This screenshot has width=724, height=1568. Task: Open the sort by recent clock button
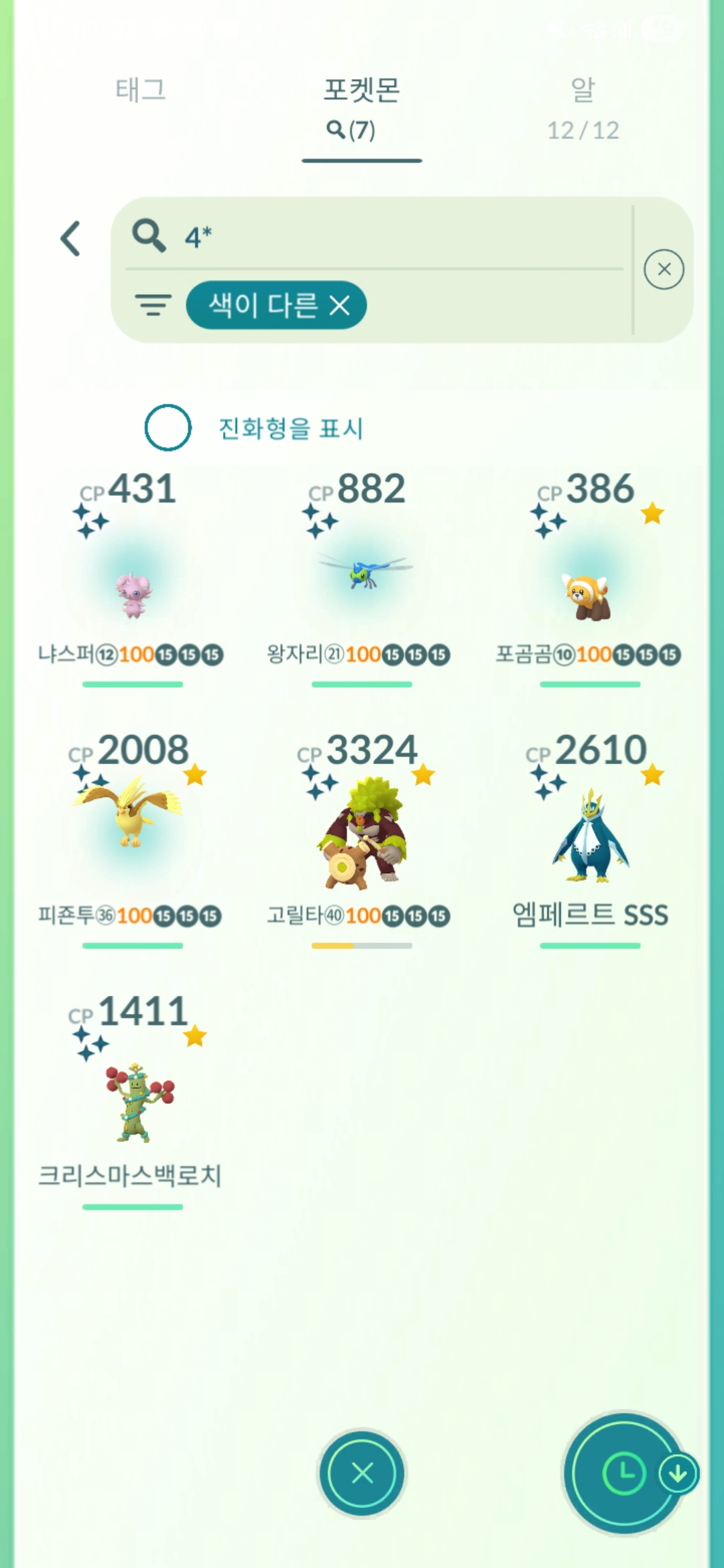pyautogui.click(x=623, y=1474)
